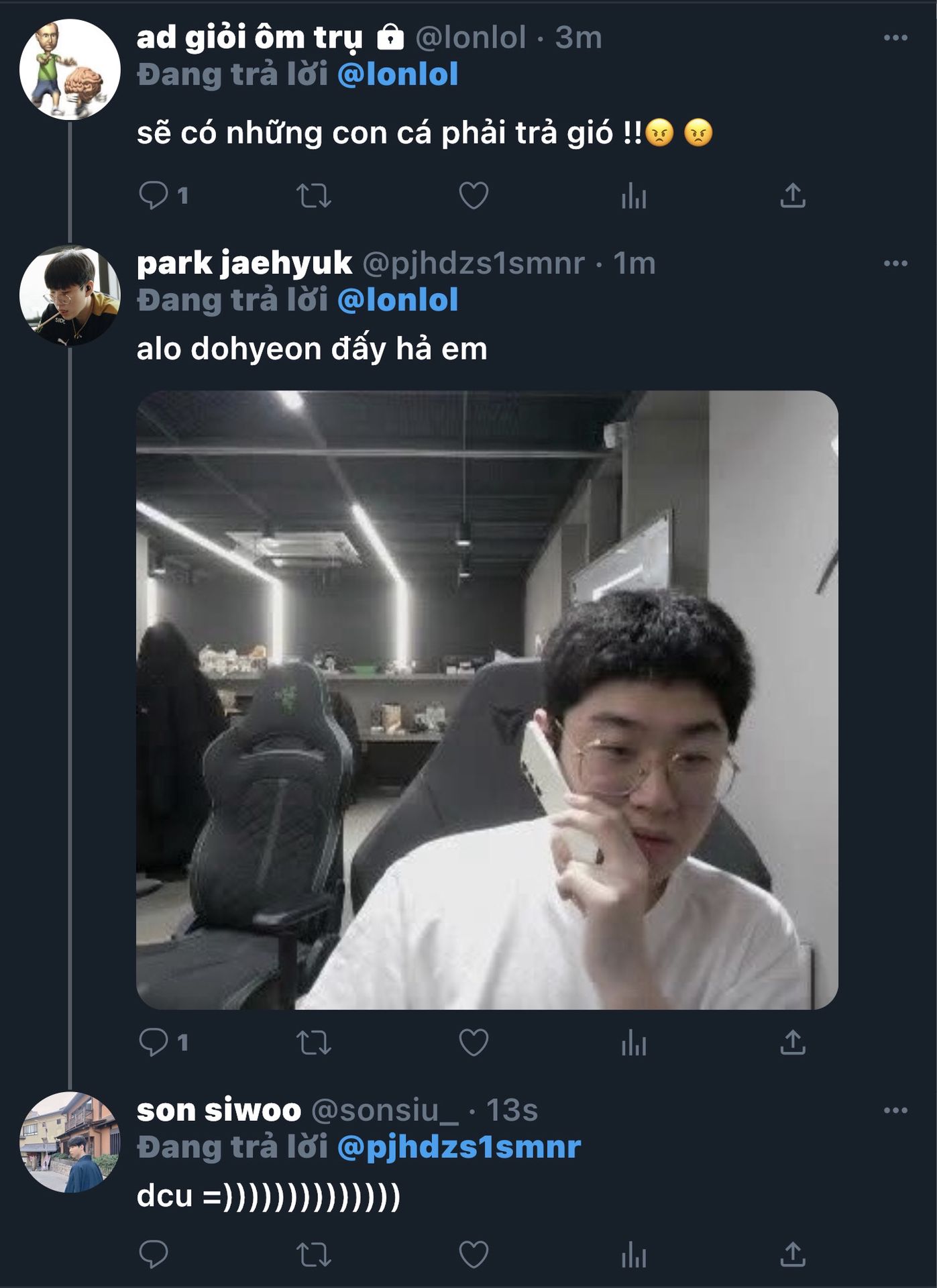Open more options on son siwoo's tweet

coord(895,1111)
